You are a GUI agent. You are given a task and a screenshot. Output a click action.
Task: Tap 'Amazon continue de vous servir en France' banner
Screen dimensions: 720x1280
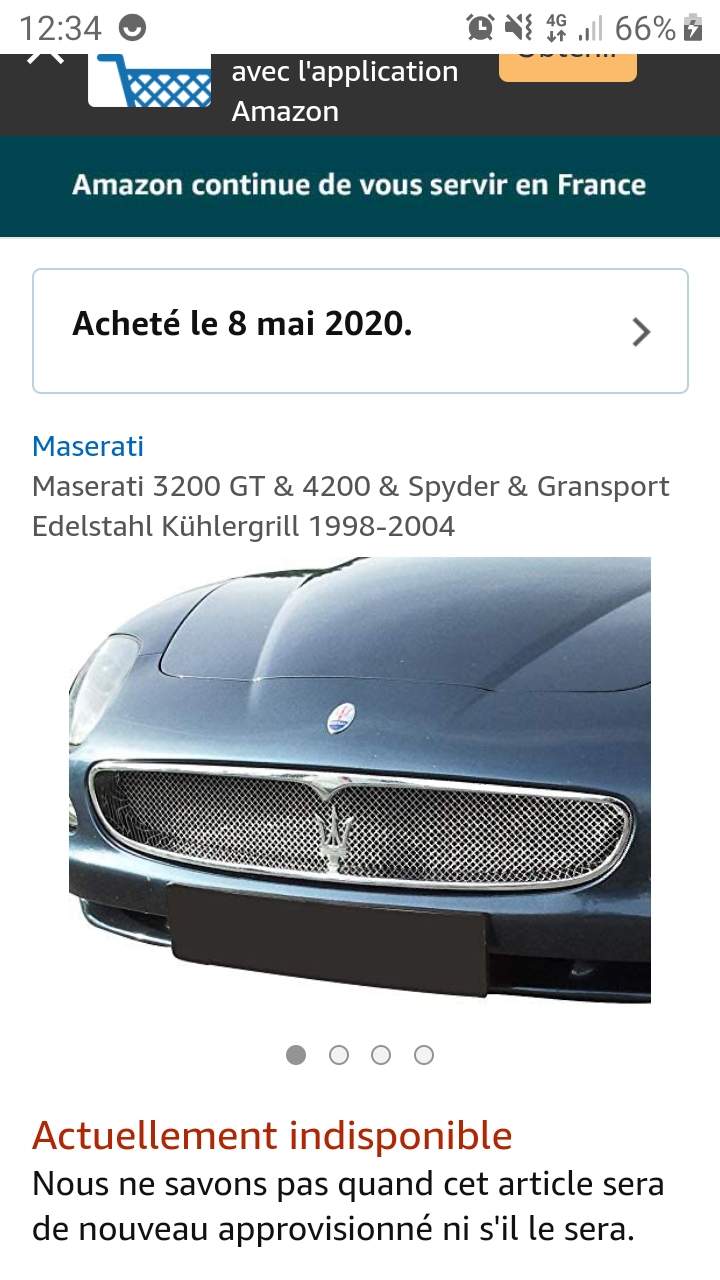click(360, 186)
